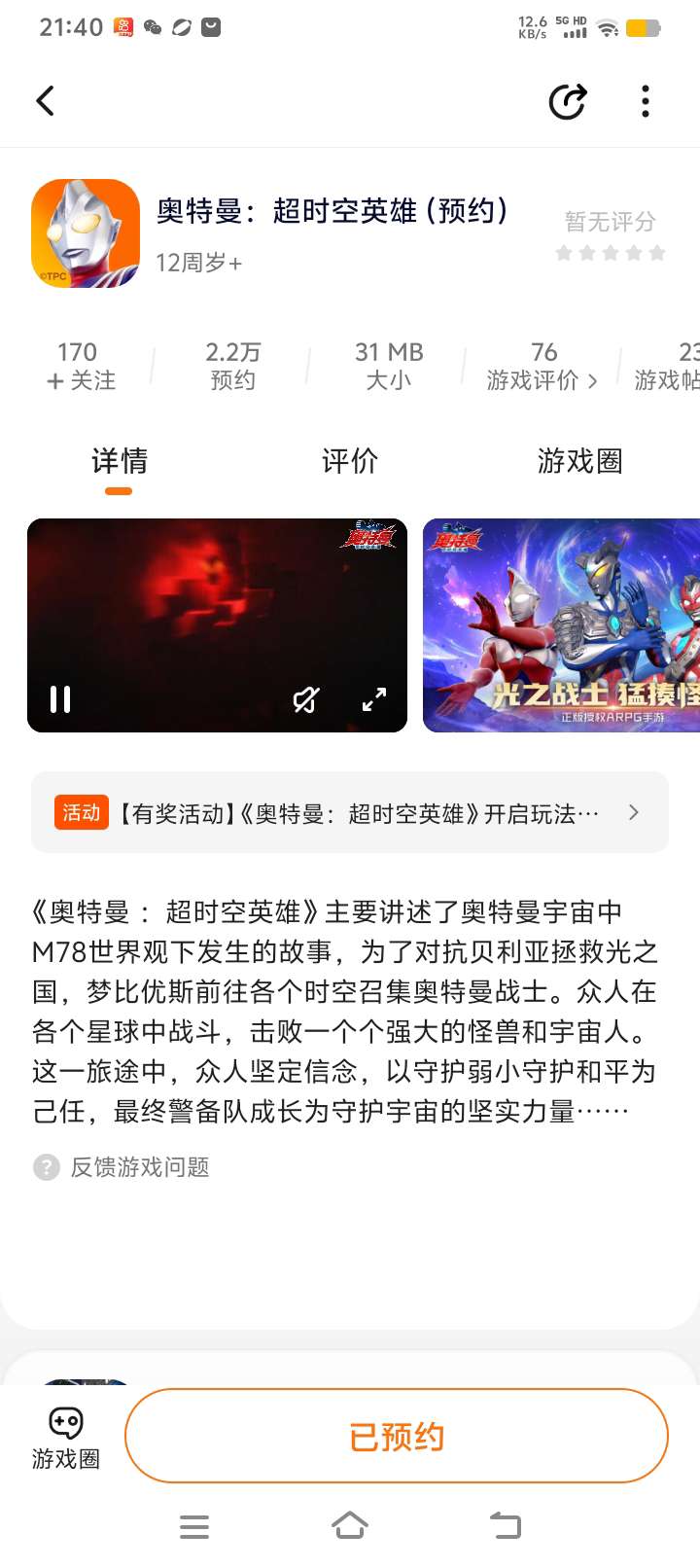
Task: Open the 光之战士 game screenshot
Action: pyautogui.click(x=562, y=625)
